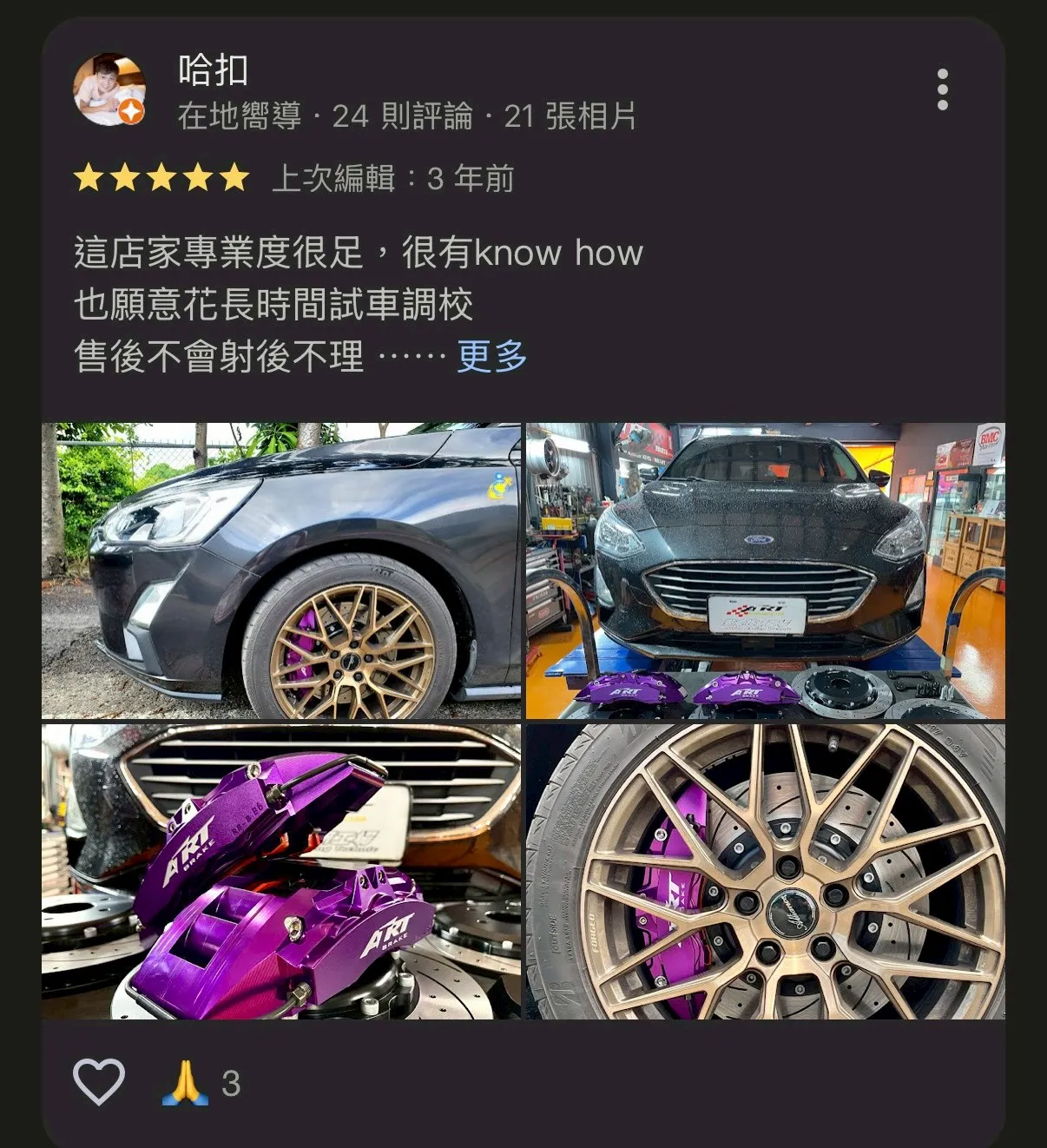Open photo of purple ART brake calipers
Viewport: 1047px width, 1148px height.
(x=281, y=871)
